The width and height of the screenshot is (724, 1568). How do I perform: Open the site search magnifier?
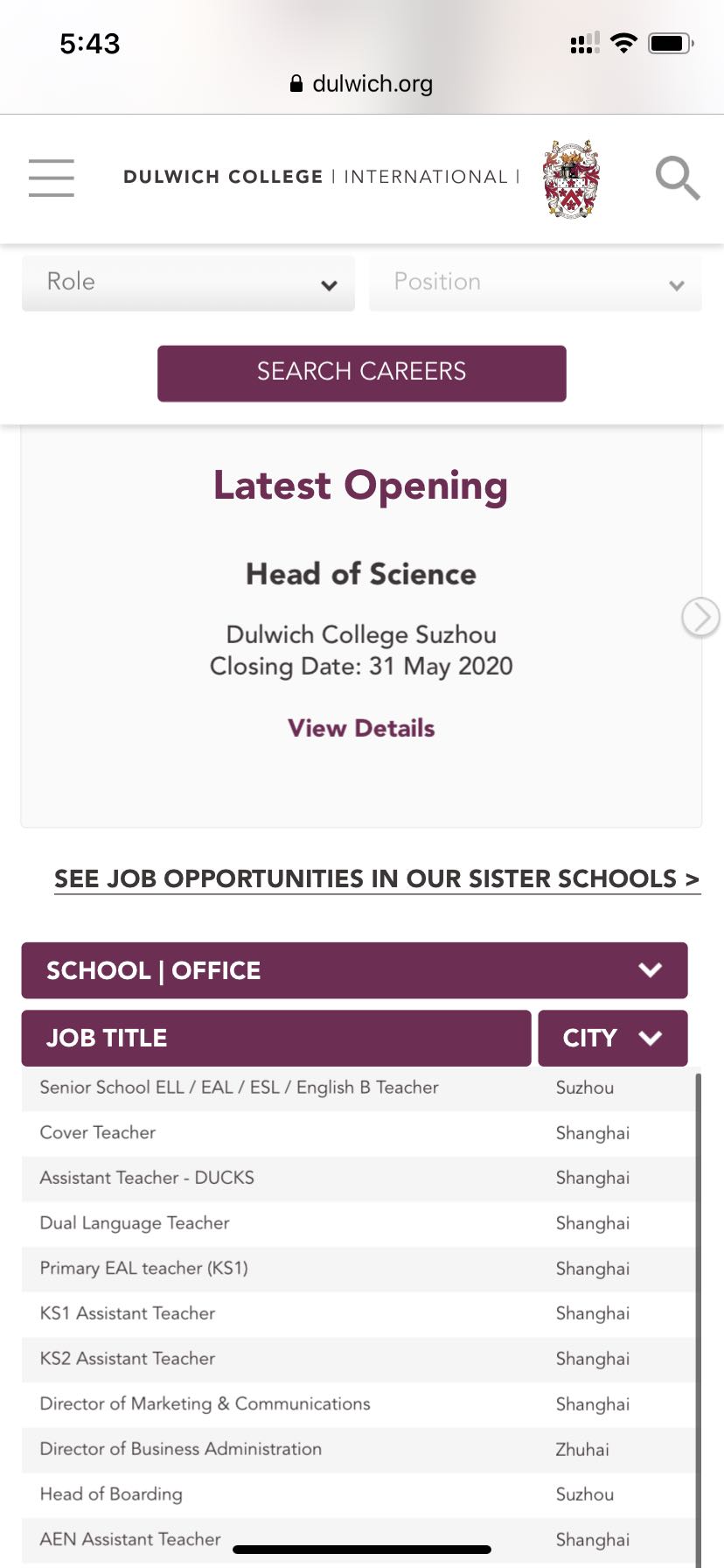pyautogui.click(x=678, y=178)
